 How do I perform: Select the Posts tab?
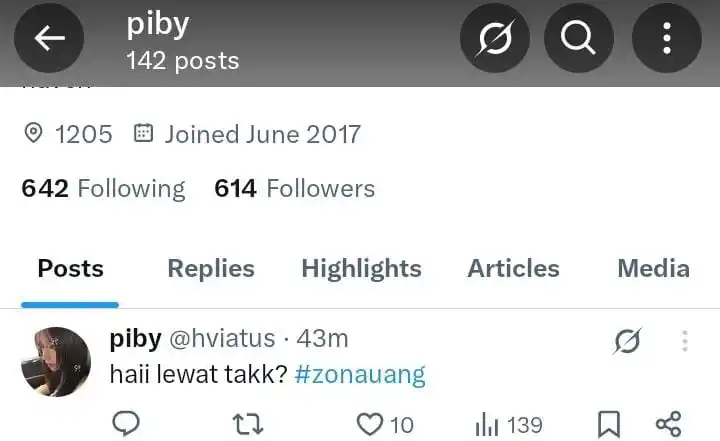pos(70,268)
